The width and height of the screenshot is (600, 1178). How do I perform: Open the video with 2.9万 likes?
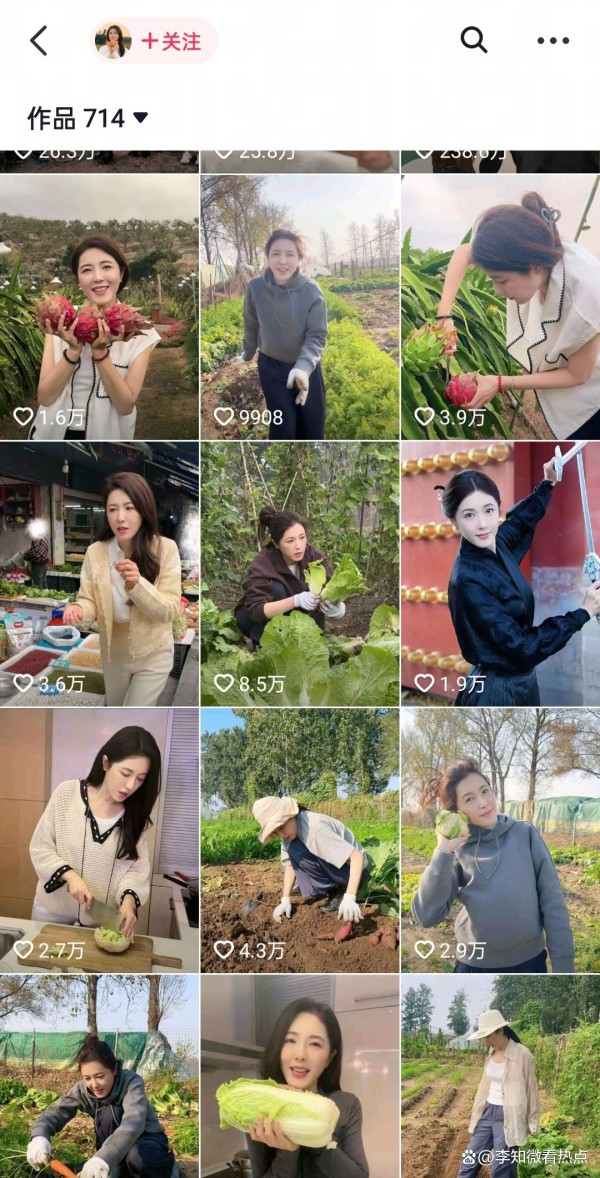[x=501, y=840]
